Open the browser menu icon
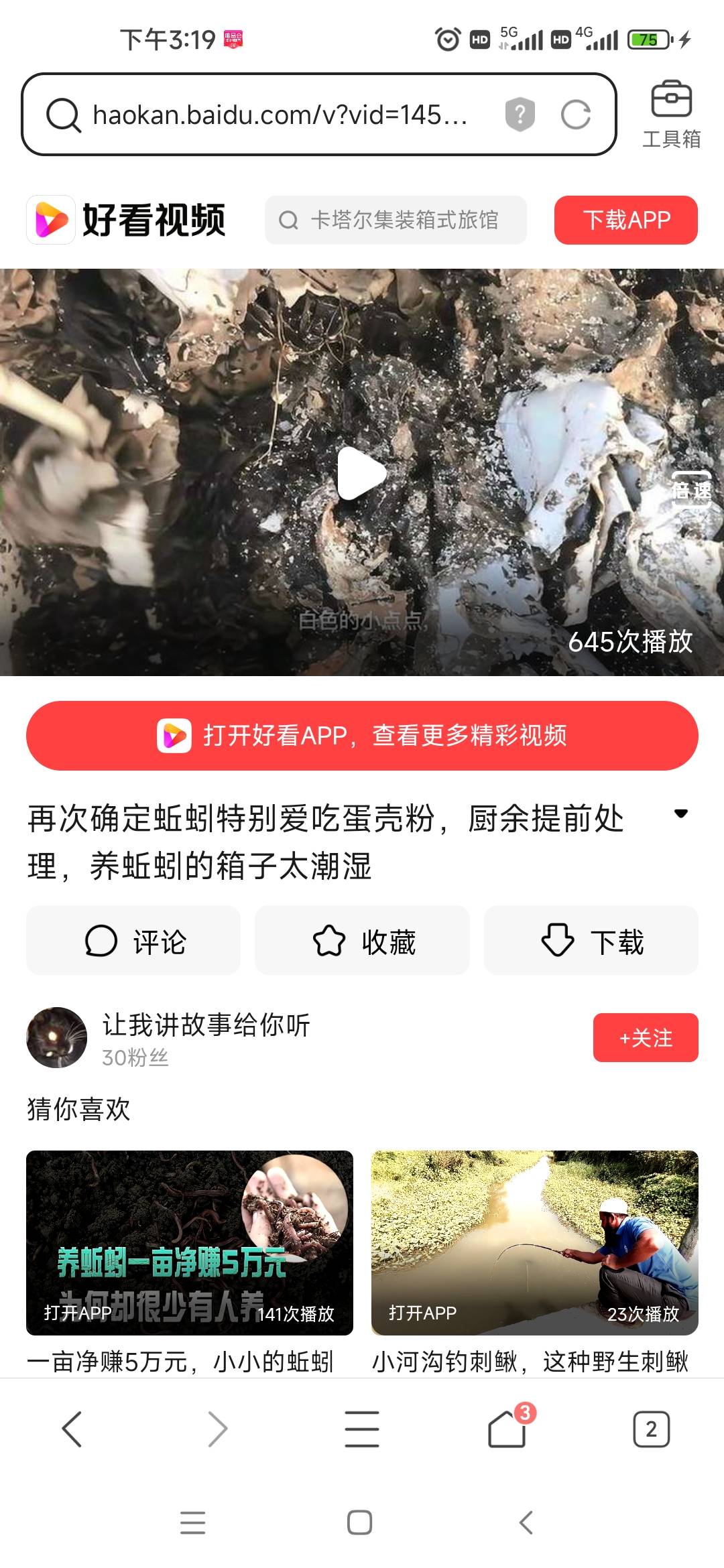 [x=362, y=1429]
